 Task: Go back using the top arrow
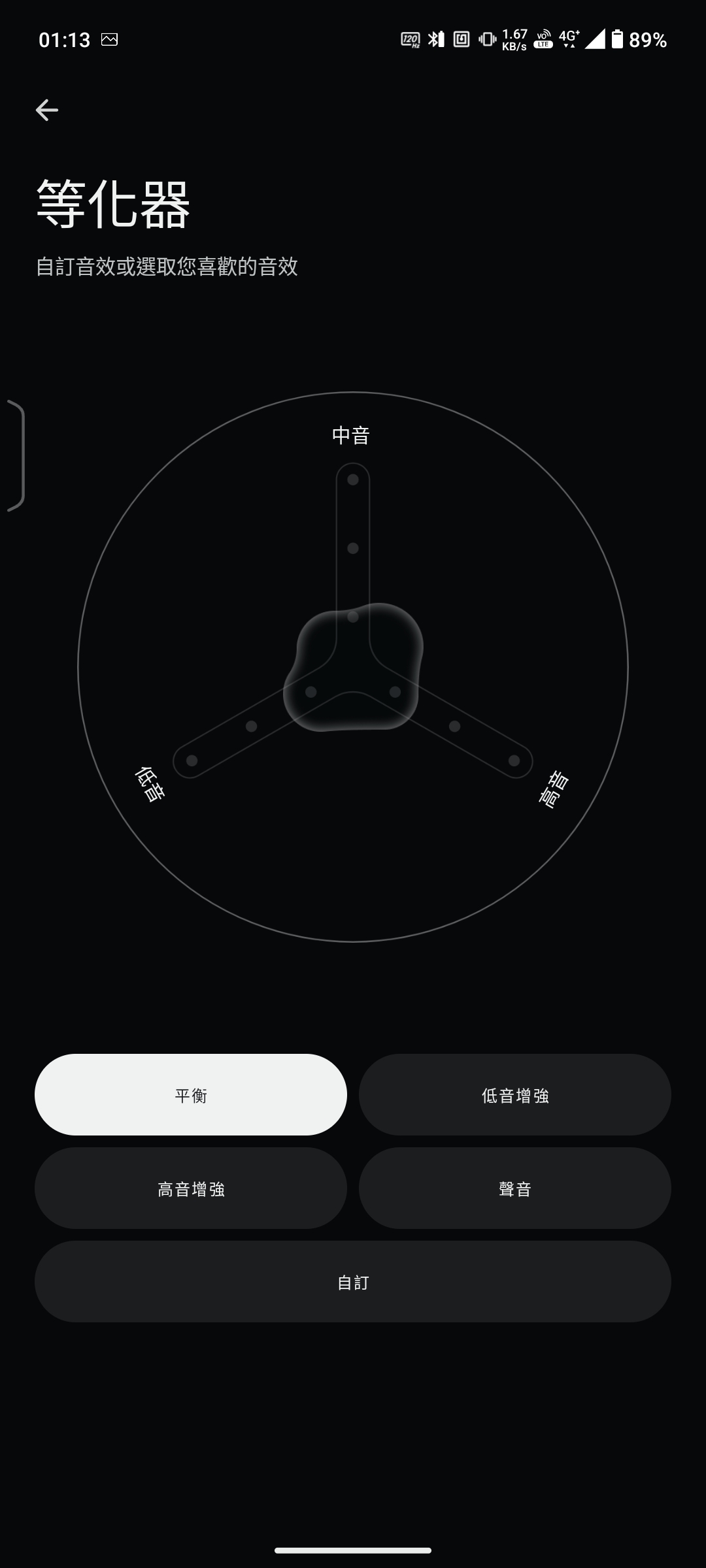click(x=47, y=110)
